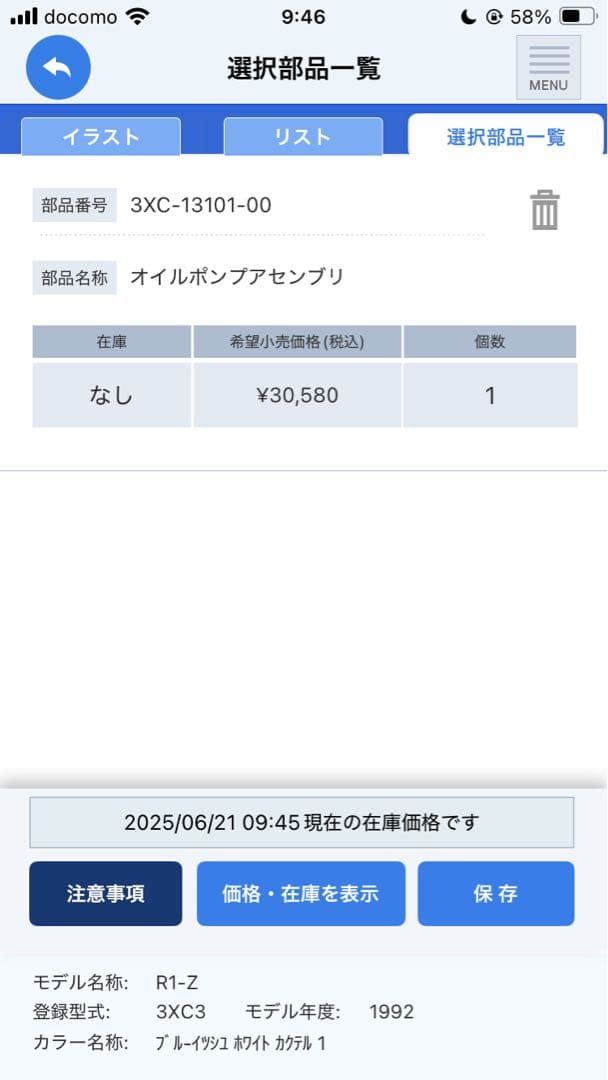The height and width of the screenshot is (1080, 608).
Task: Delete part 3XC-13101-00 with the trash icon
Action: click(545, 211)
